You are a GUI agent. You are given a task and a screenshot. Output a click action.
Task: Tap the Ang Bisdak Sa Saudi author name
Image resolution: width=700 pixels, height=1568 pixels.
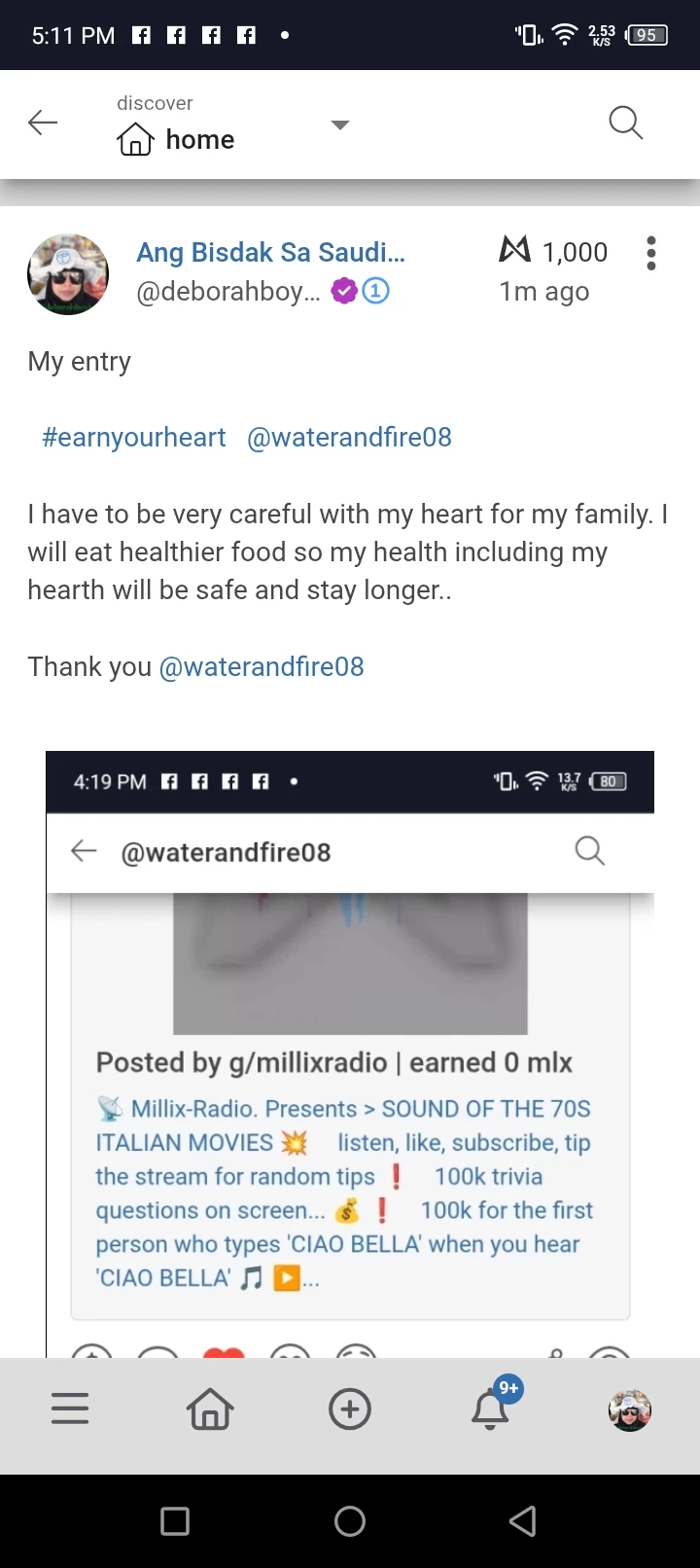pyautogui.click(x=271, y=253)
